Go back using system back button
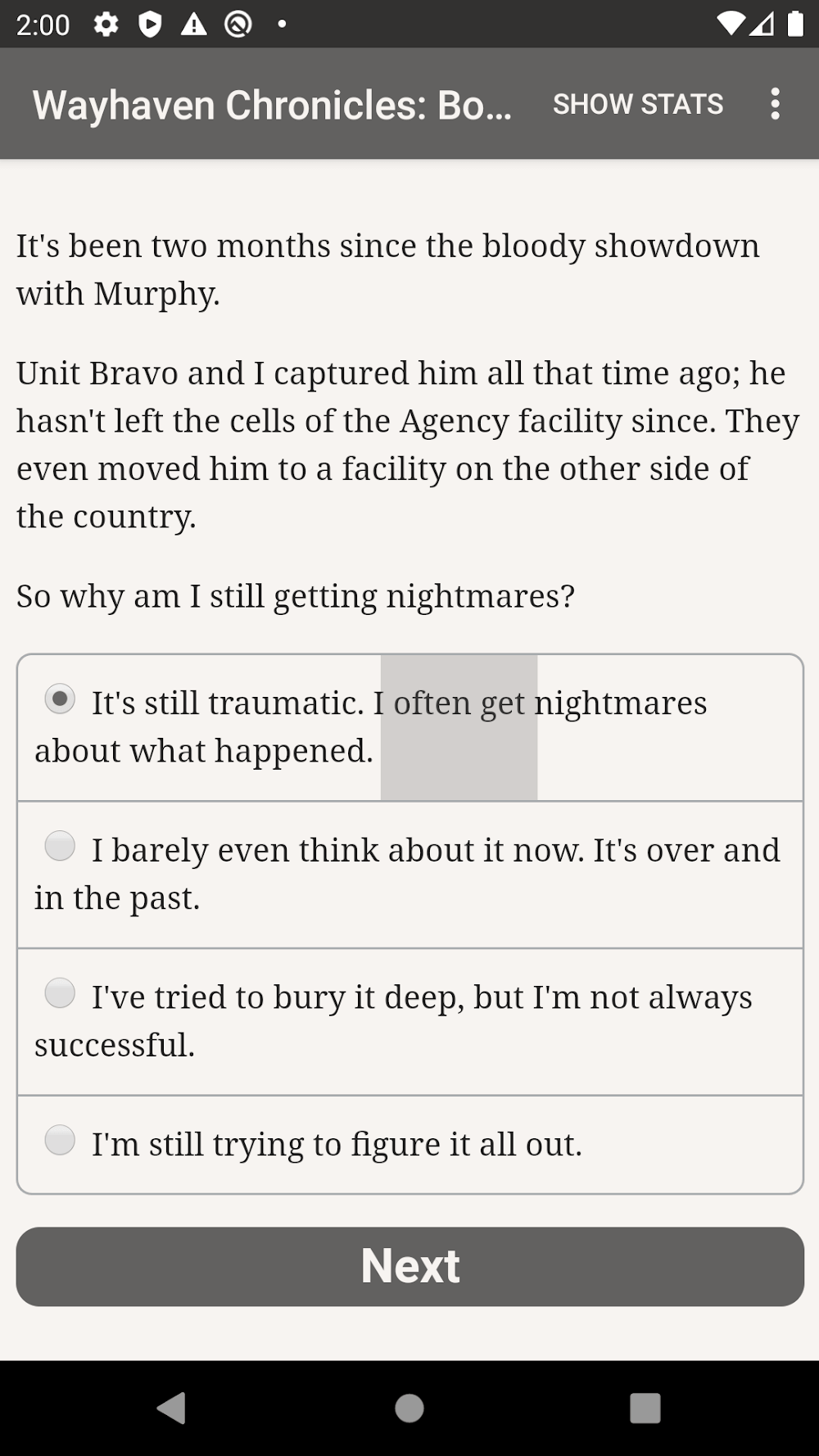 click(x=171, y=1409)
